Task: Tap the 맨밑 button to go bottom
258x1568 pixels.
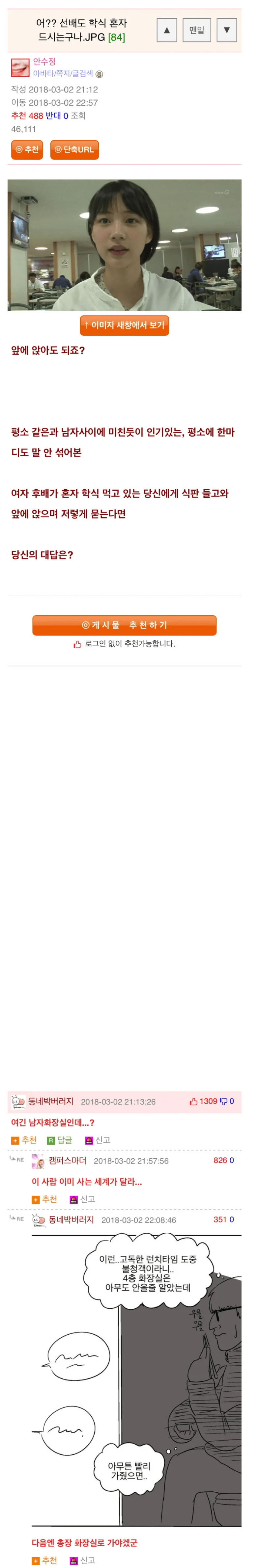Action: (x=196, y=30)
